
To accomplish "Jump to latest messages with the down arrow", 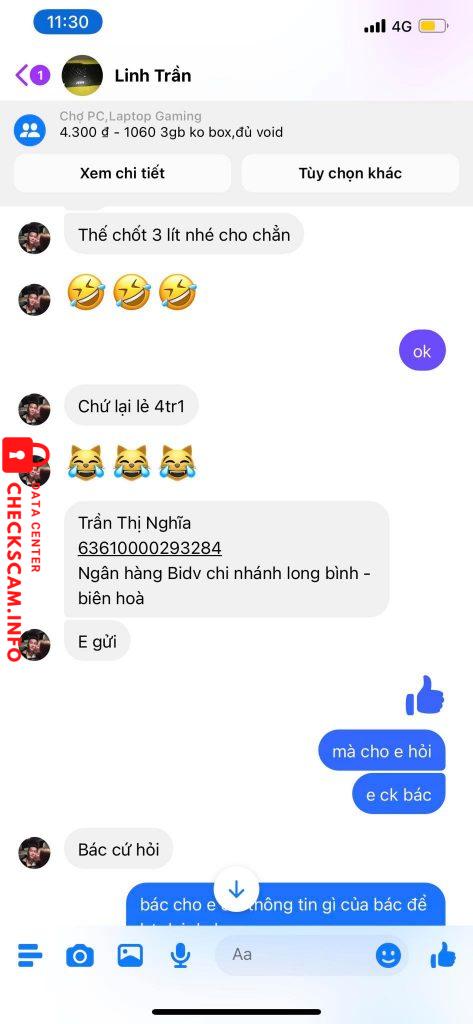I will click(x=236, y=889).
